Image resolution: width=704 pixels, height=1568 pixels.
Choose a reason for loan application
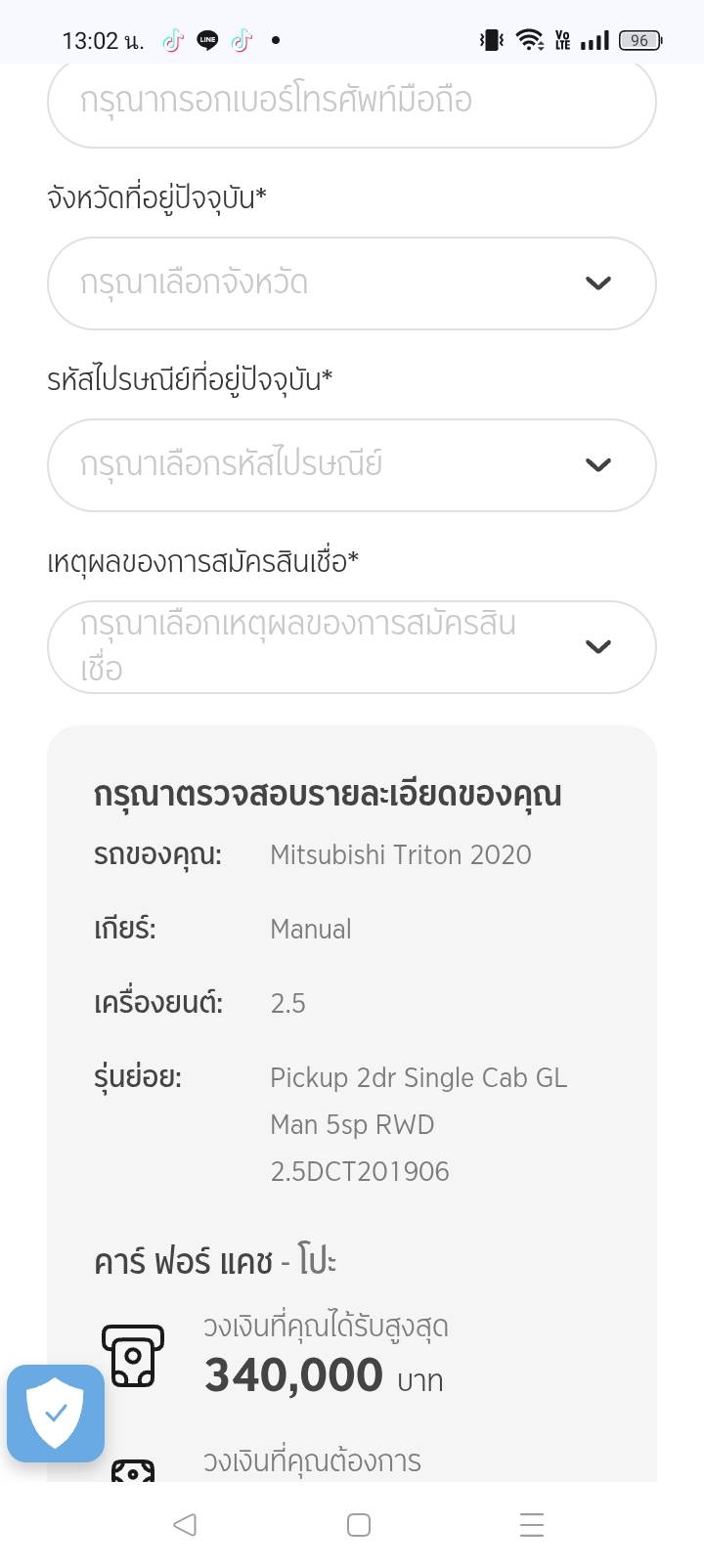point(351,647)
